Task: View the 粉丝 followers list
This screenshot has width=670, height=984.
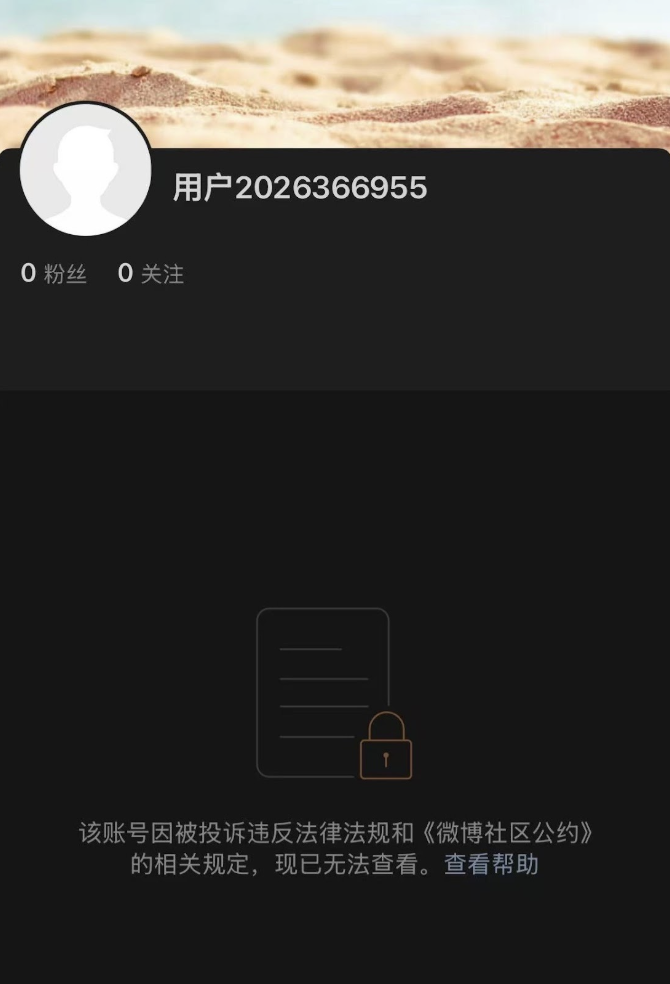Action: coord(54,273)
